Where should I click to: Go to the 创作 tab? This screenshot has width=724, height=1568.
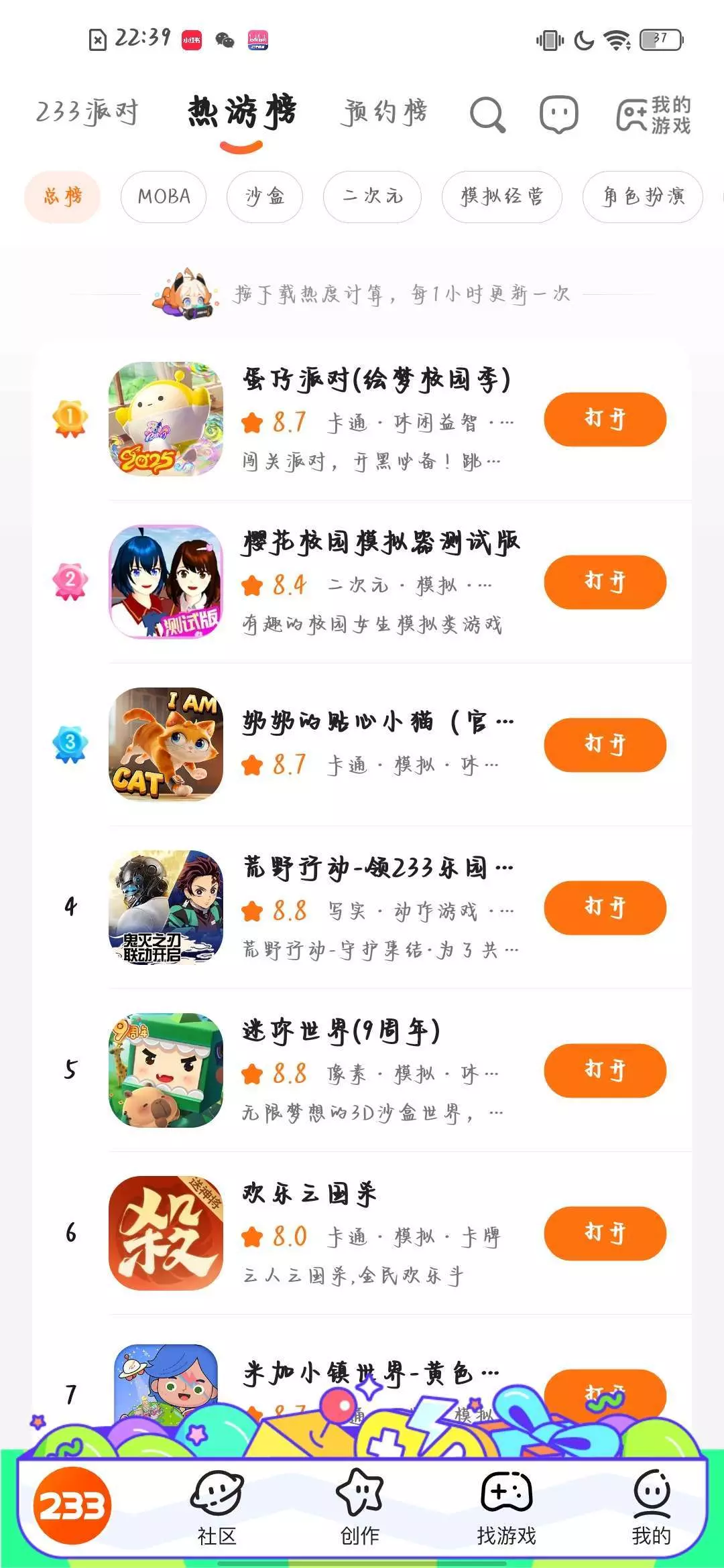[x=360, y=1508]
